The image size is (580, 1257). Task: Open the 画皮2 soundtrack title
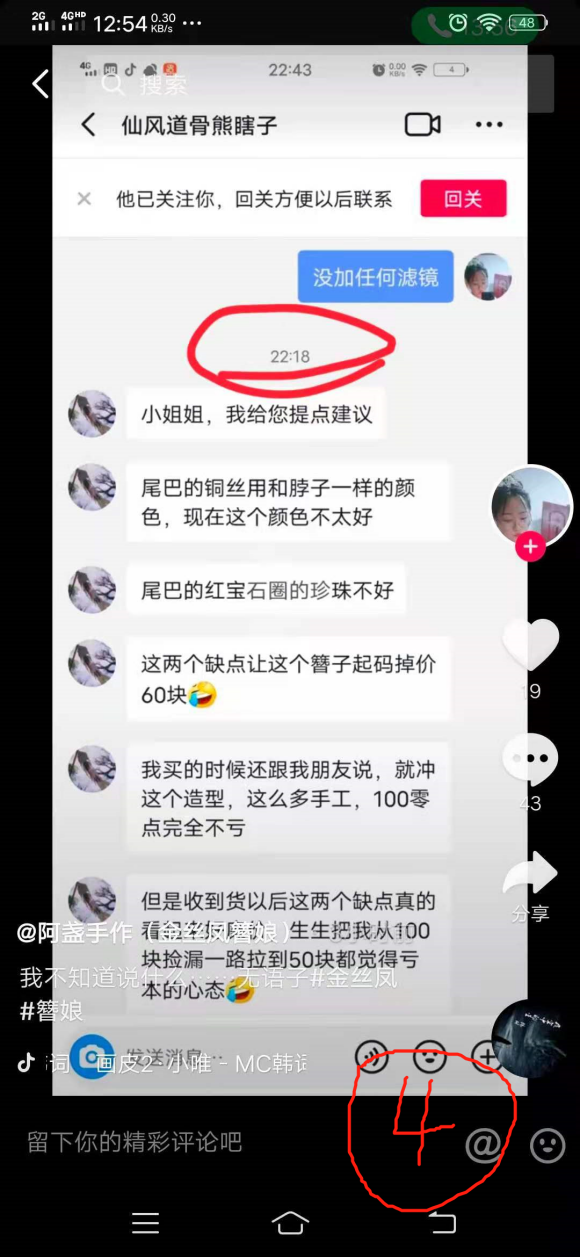pyautogui.click(x=202, y=1063)
